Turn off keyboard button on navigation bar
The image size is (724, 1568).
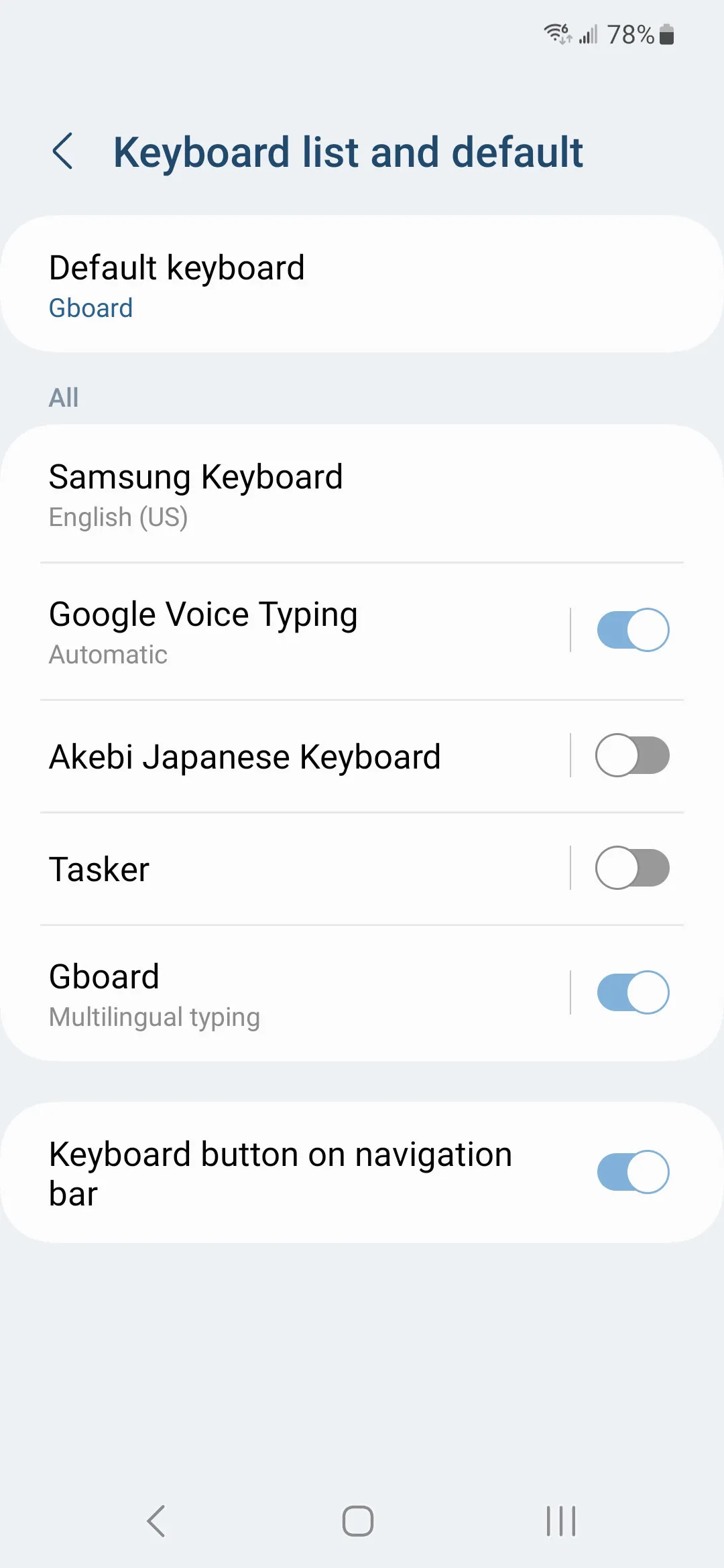(x=631, y=1172)
